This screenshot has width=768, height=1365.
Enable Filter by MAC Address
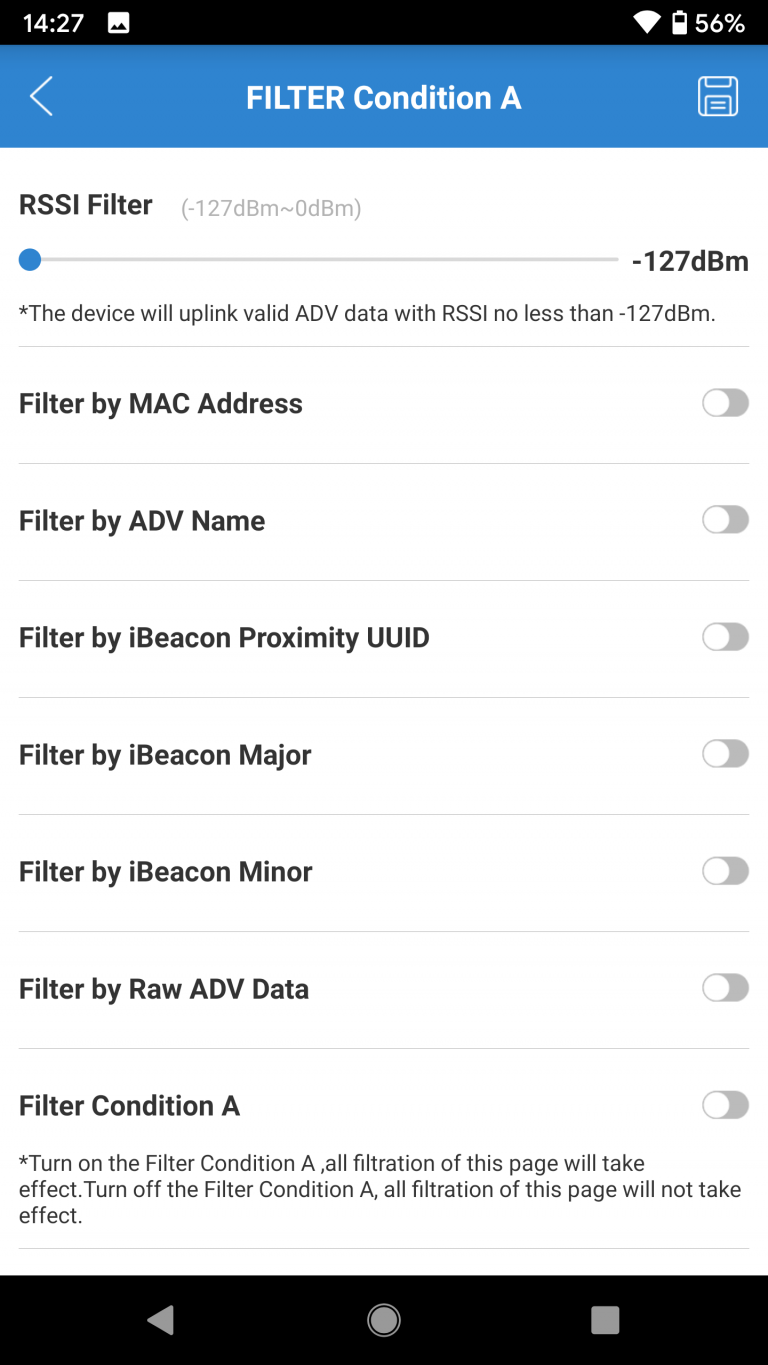[725, 403]
